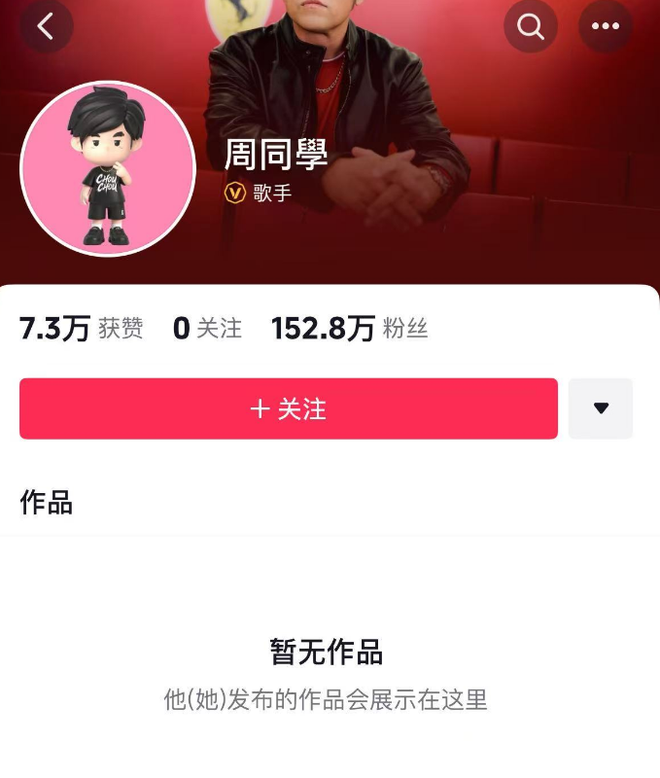Go back using the top-left arrow
660x778 pixels.
[x=46, y=27]
